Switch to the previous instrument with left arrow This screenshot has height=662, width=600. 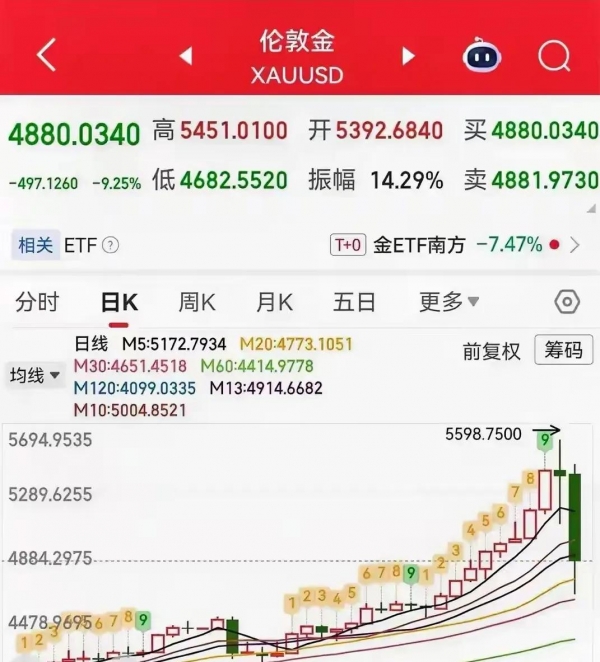186,56
